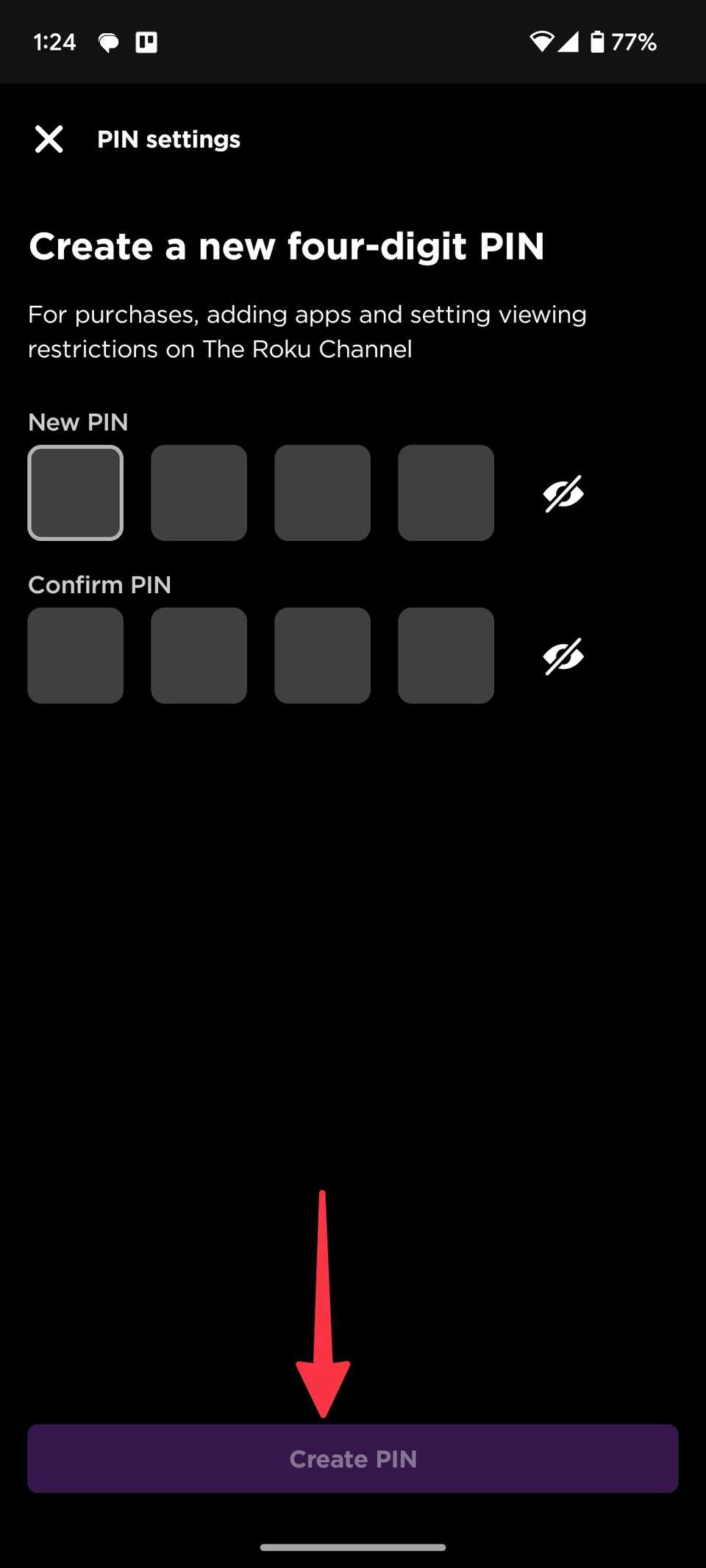Click the chat notification icon in status bar
The image size is (706, 1568).
pyautogui.click(x=109, y=42)
